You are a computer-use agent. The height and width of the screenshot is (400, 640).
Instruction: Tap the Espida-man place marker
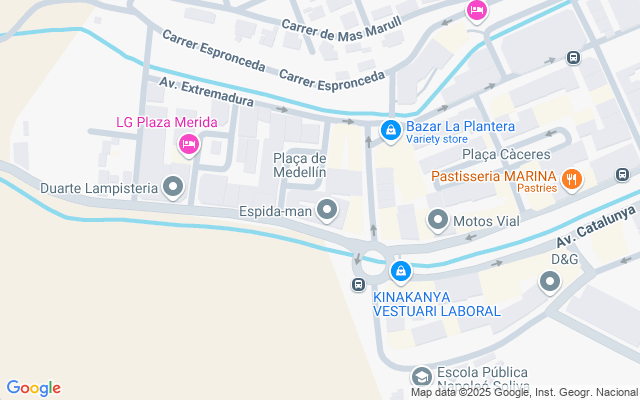[327, 210]
